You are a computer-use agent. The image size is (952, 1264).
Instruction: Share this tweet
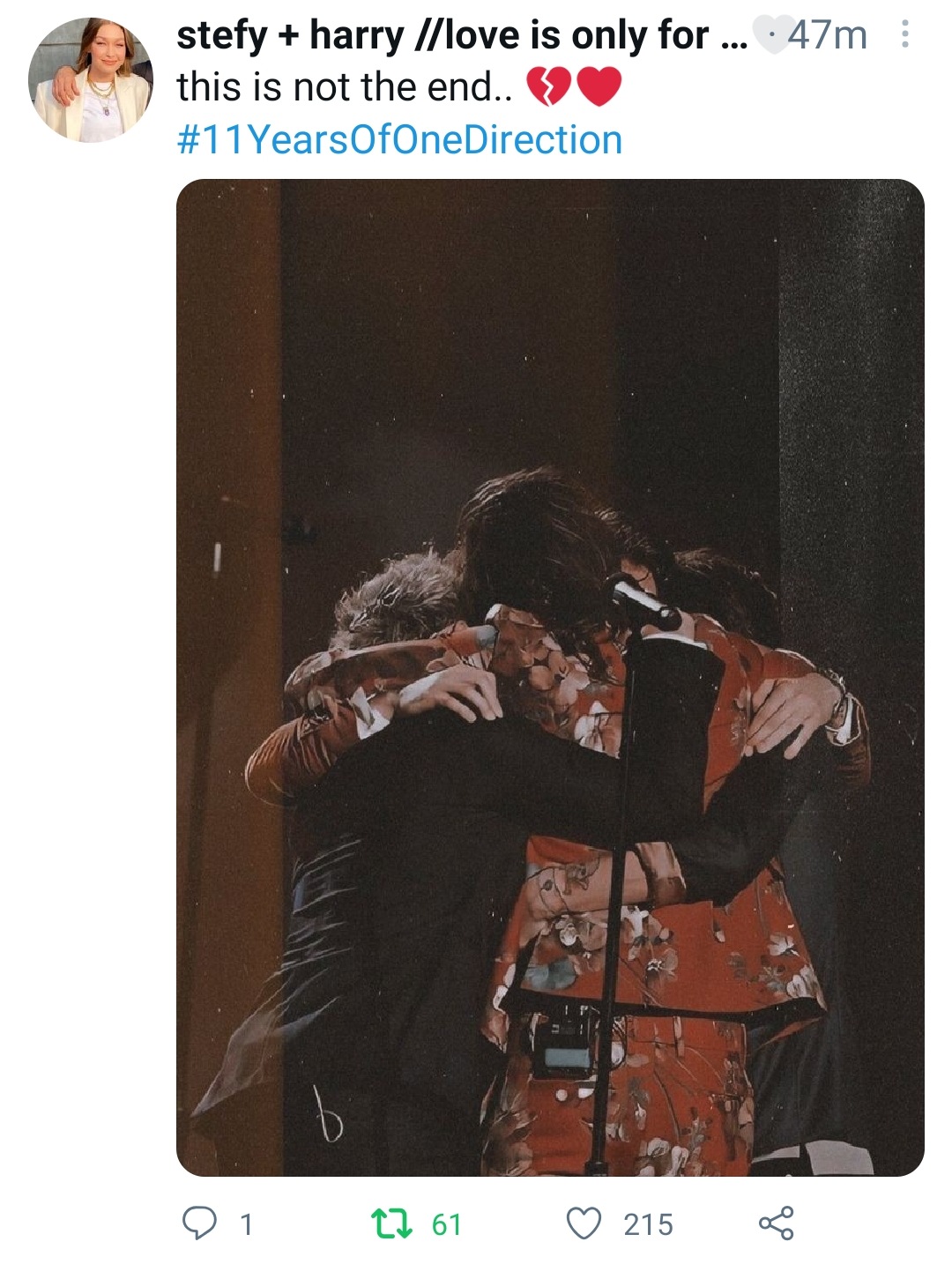click(x=776, y=1223)
